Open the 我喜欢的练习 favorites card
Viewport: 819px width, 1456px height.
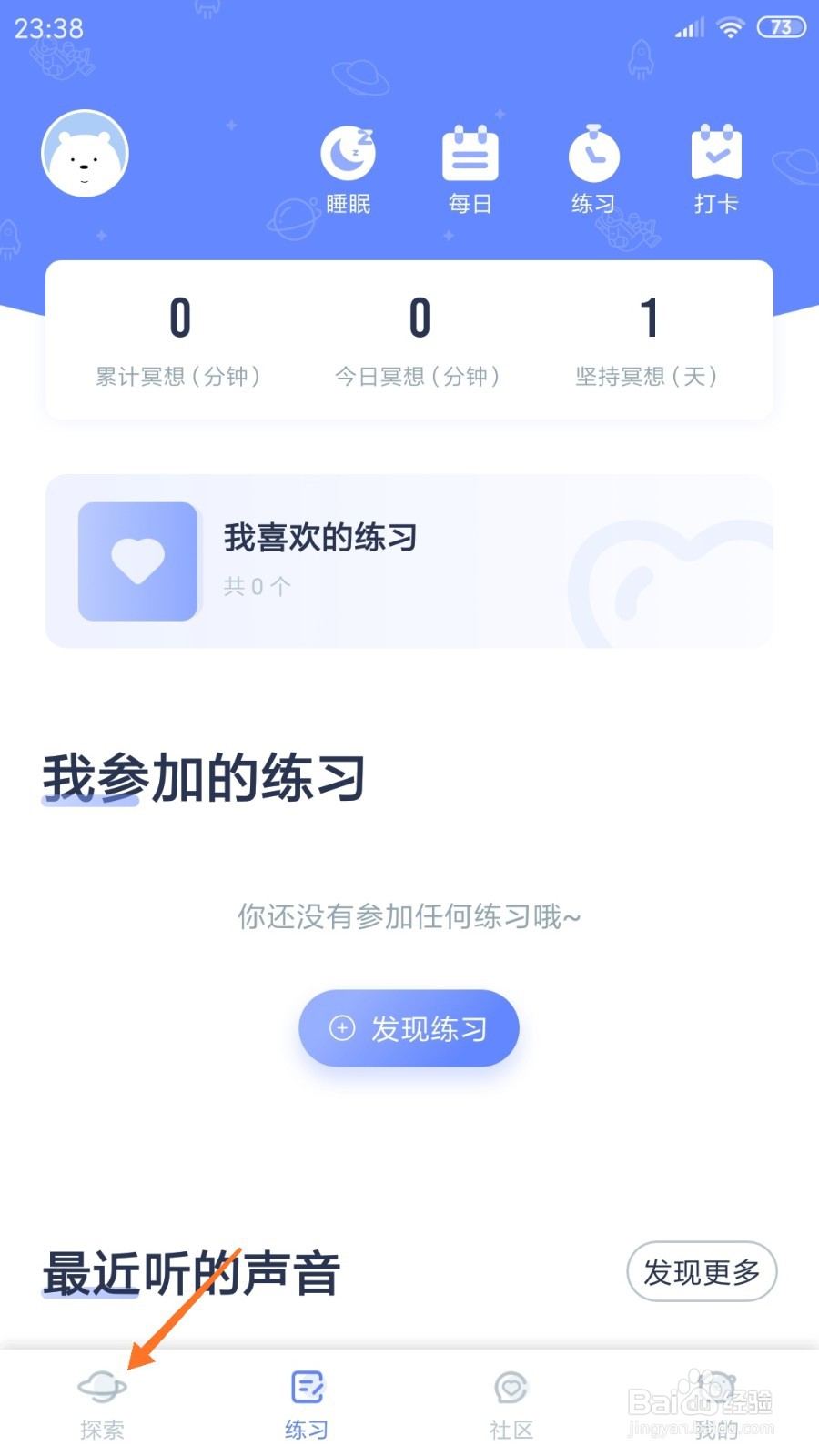click(x=408, y=561)
